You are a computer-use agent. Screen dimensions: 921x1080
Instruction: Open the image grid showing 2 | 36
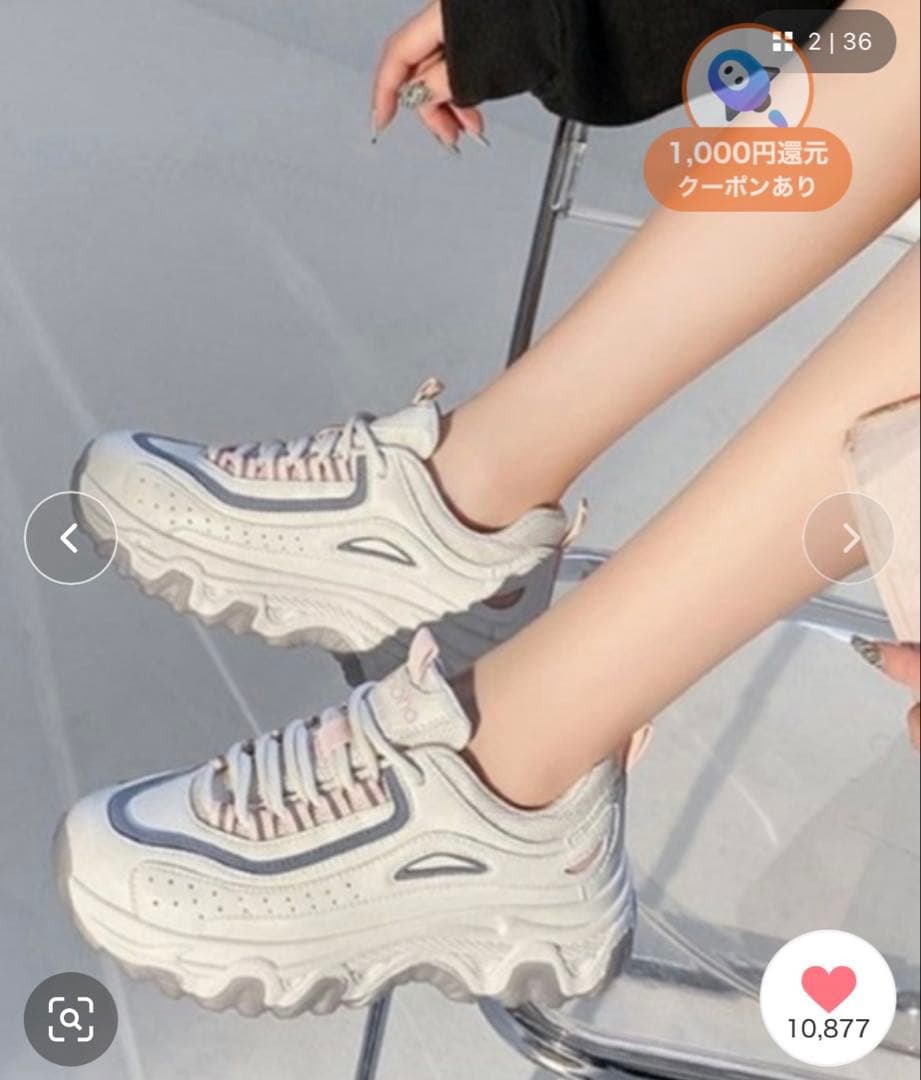pos(824,41)
